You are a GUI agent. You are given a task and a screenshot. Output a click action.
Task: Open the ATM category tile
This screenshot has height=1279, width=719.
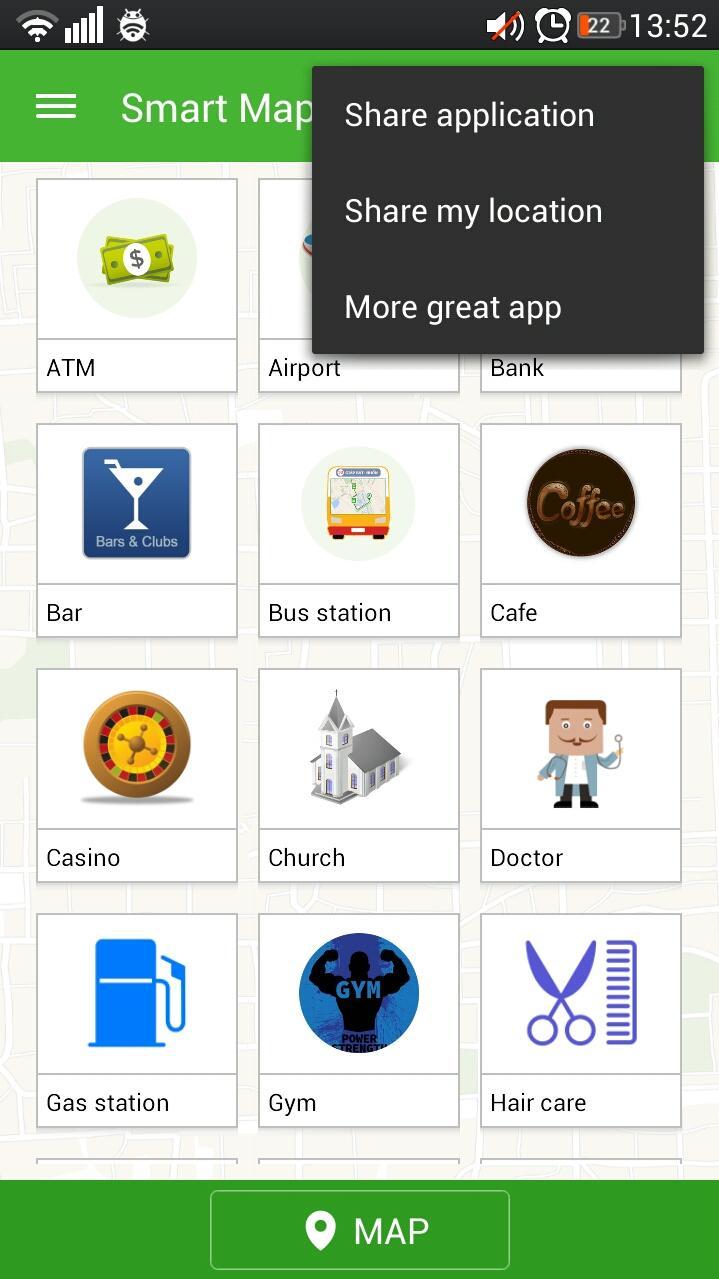click(137, 285)
